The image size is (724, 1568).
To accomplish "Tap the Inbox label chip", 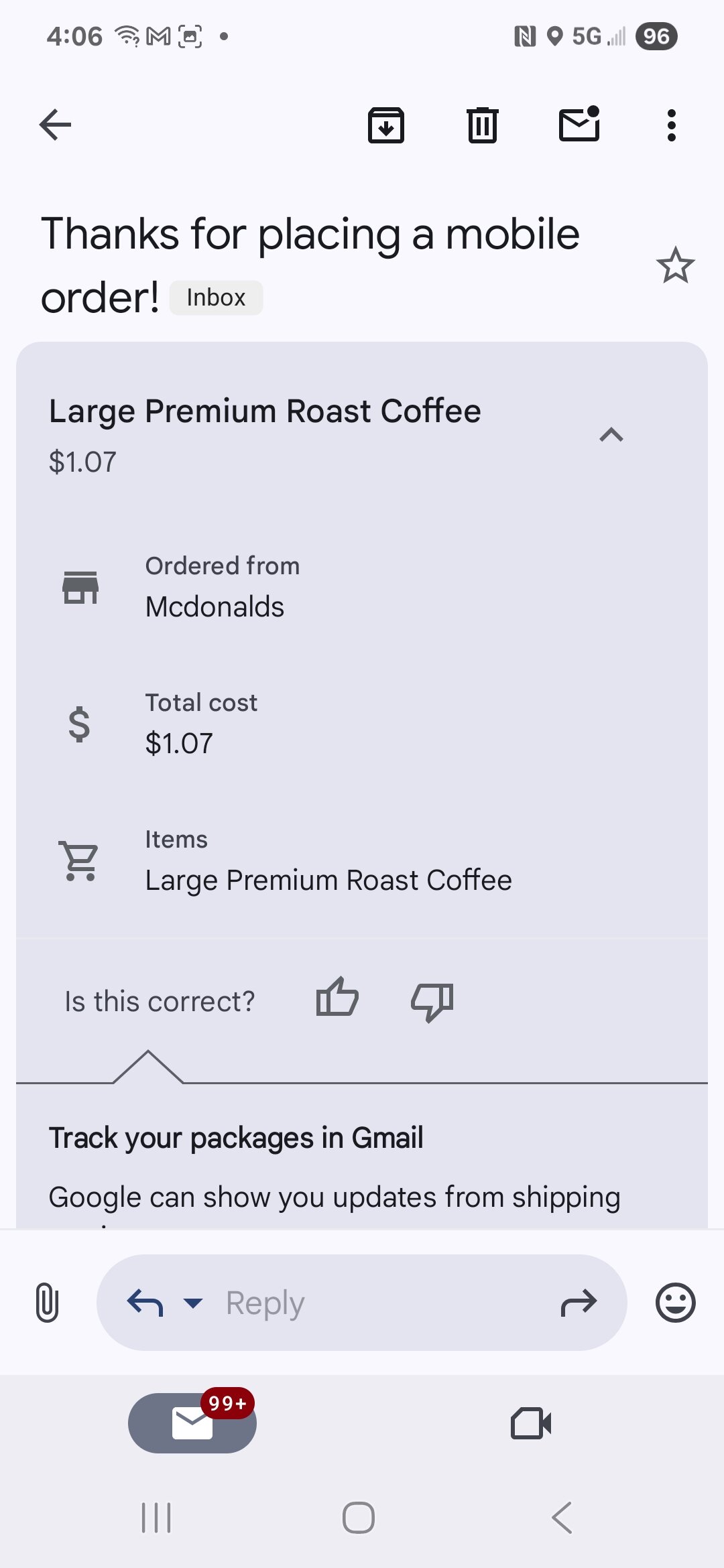I will (x=216, y=298).
